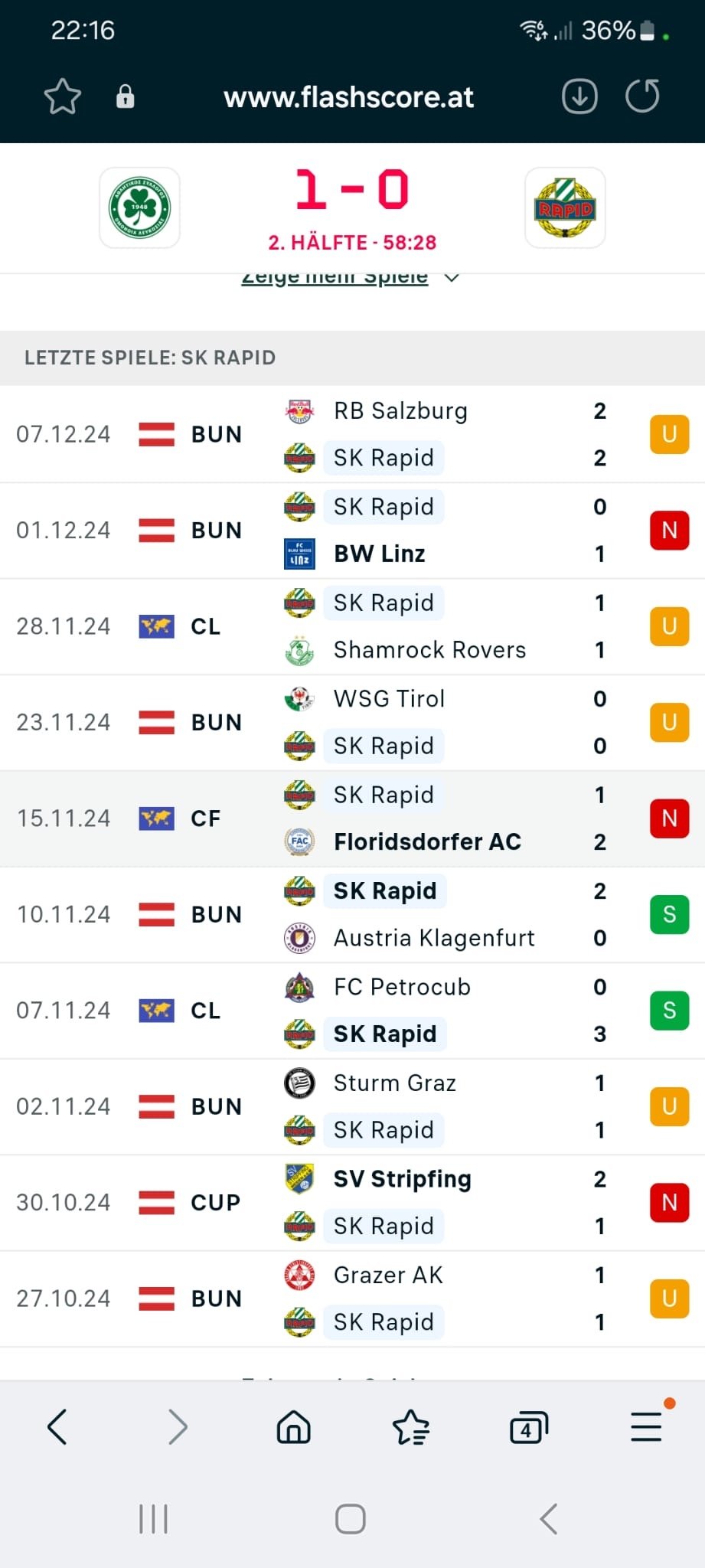Viewport: 705px width, 1568px height.
Task: Tap the flashscore.at address bar
Action: (x=349, y=97)
